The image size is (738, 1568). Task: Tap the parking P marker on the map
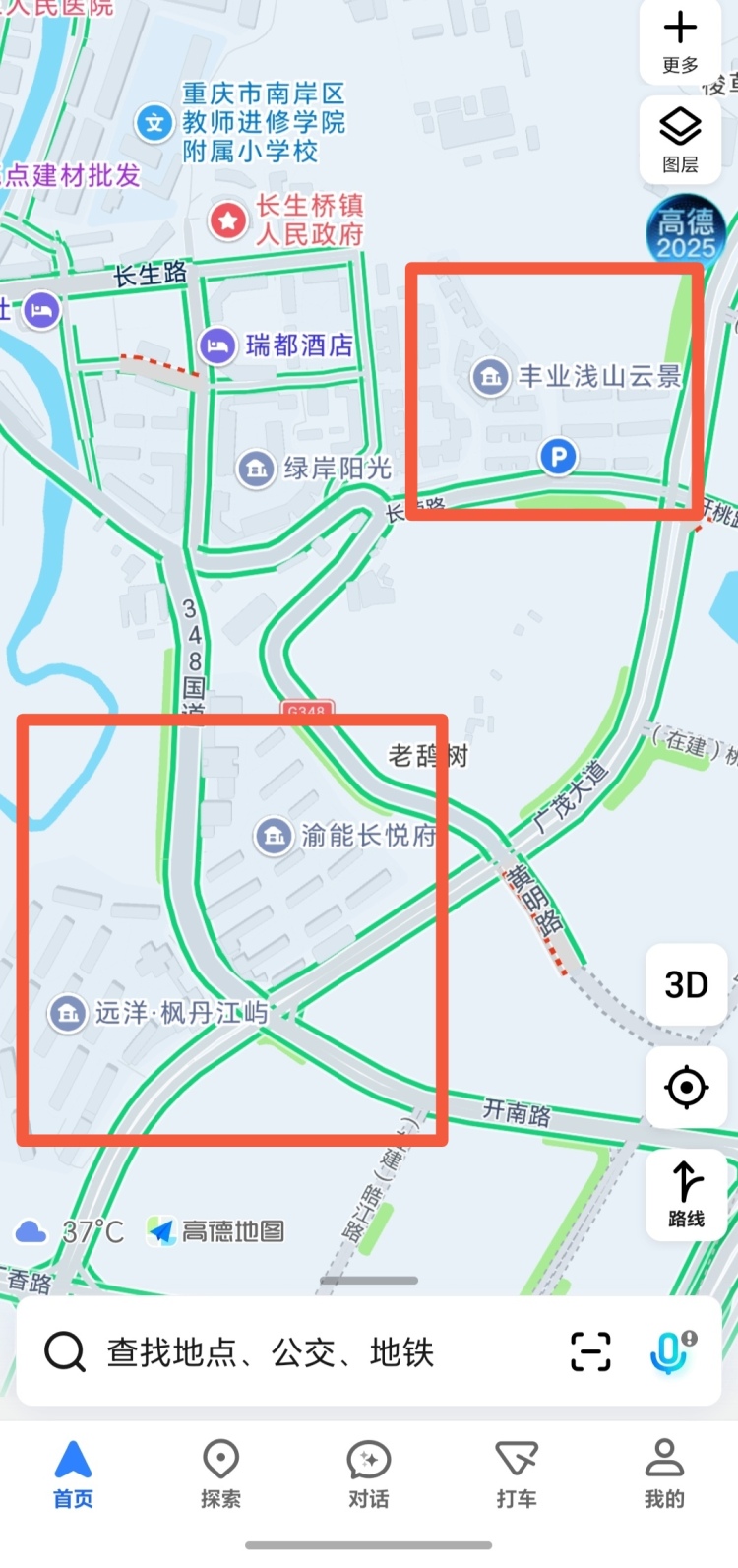[558, 457]
